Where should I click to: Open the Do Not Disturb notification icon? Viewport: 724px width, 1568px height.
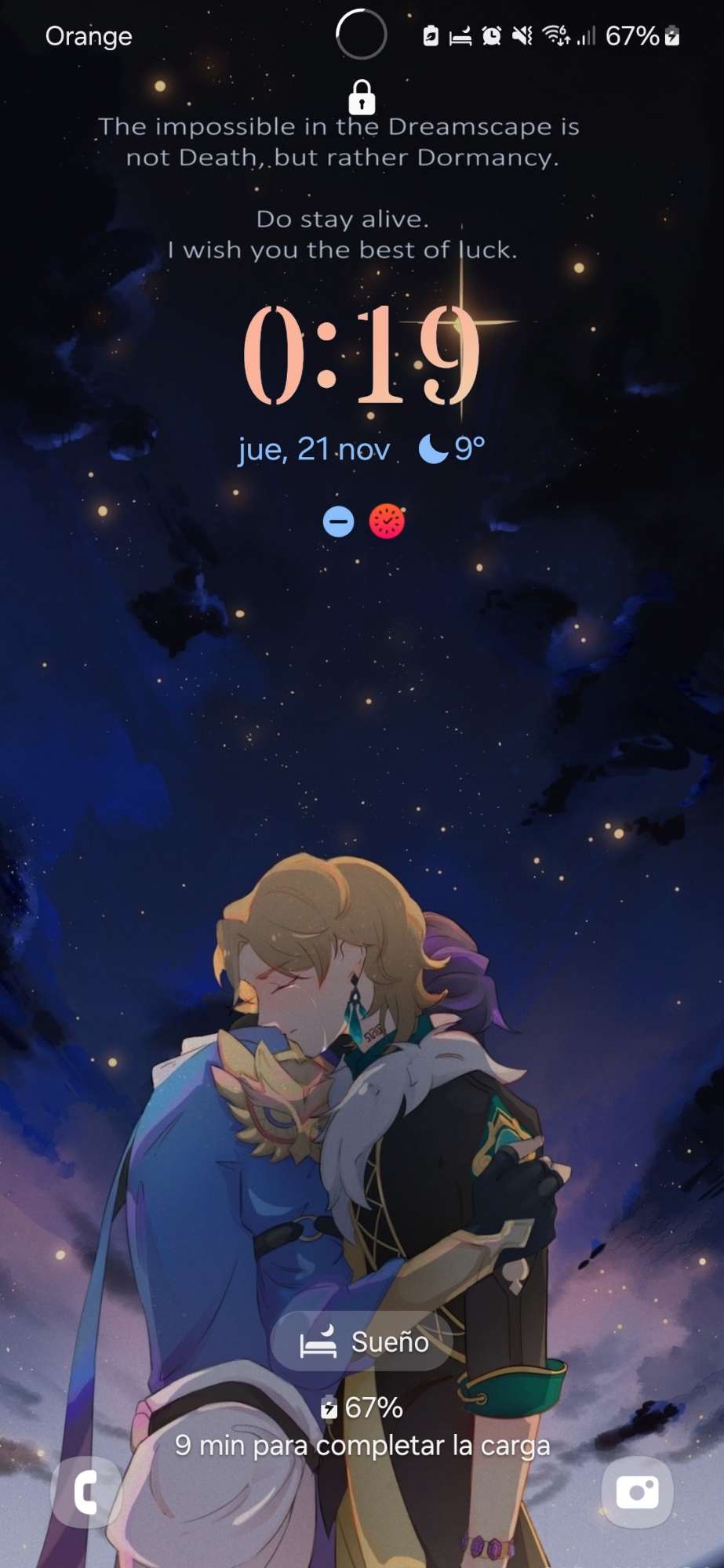pos(339,521)
